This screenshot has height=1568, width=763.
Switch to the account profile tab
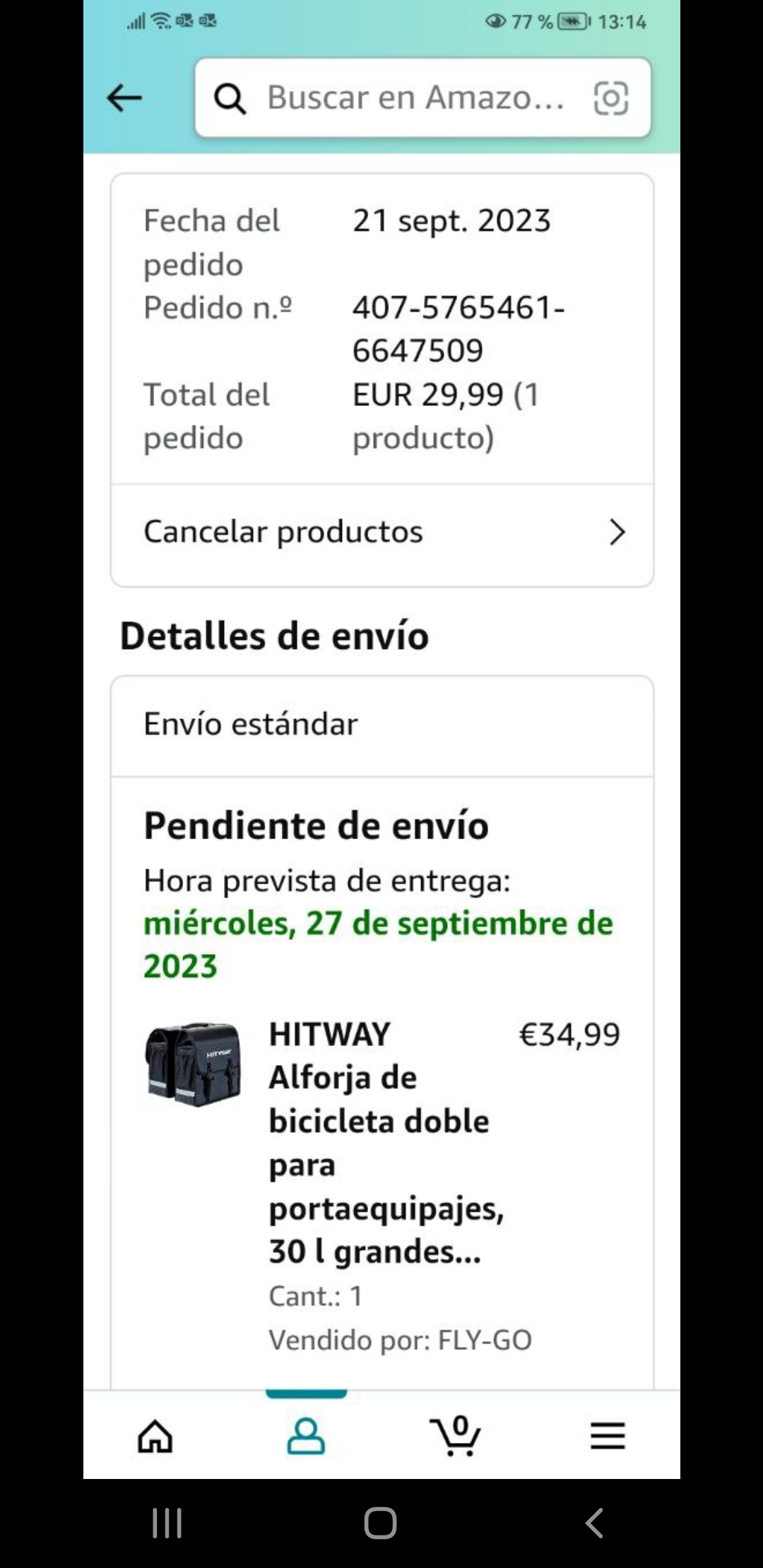306,1435
